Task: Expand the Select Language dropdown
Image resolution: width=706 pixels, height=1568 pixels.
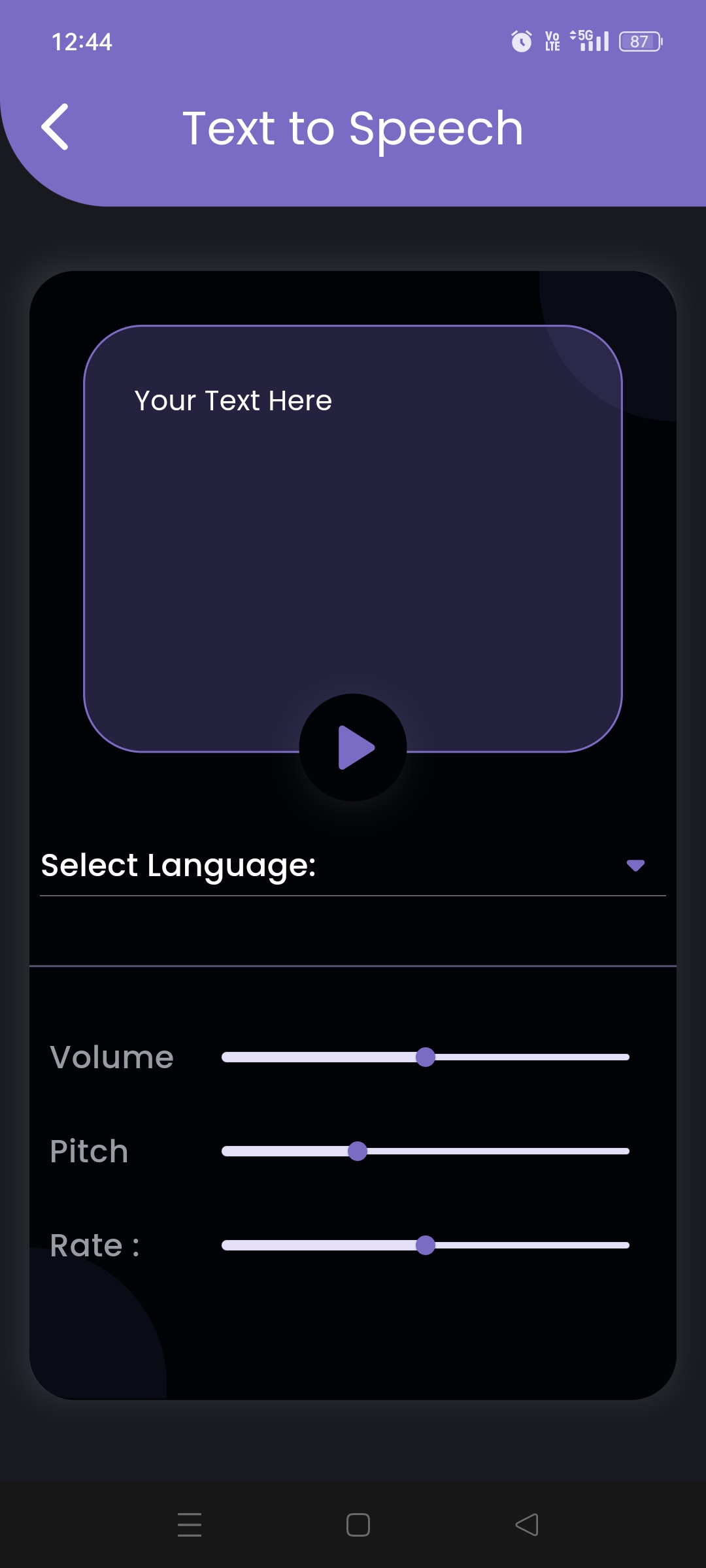Action: pos(635,866)
